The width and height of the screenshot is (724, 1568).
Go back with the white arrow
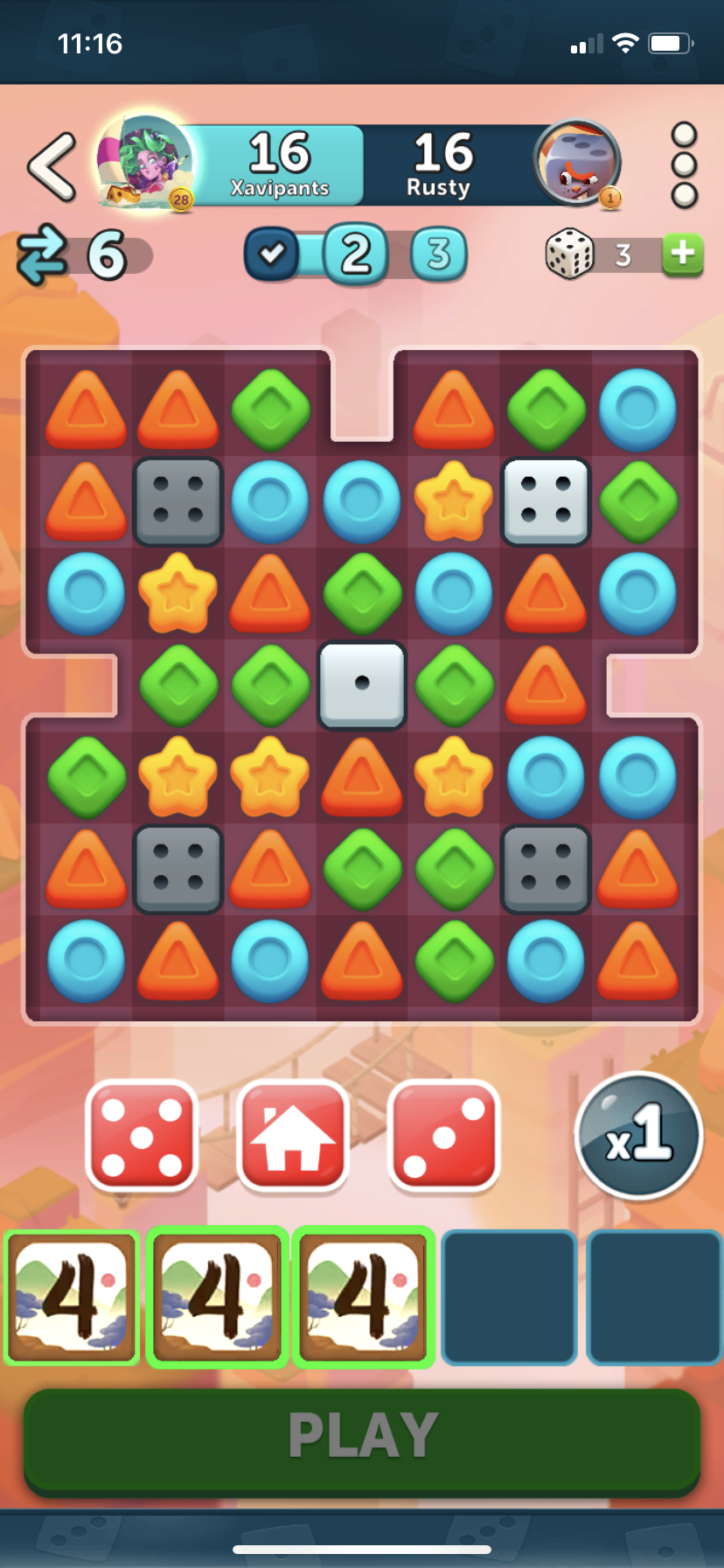pos(52,164)
